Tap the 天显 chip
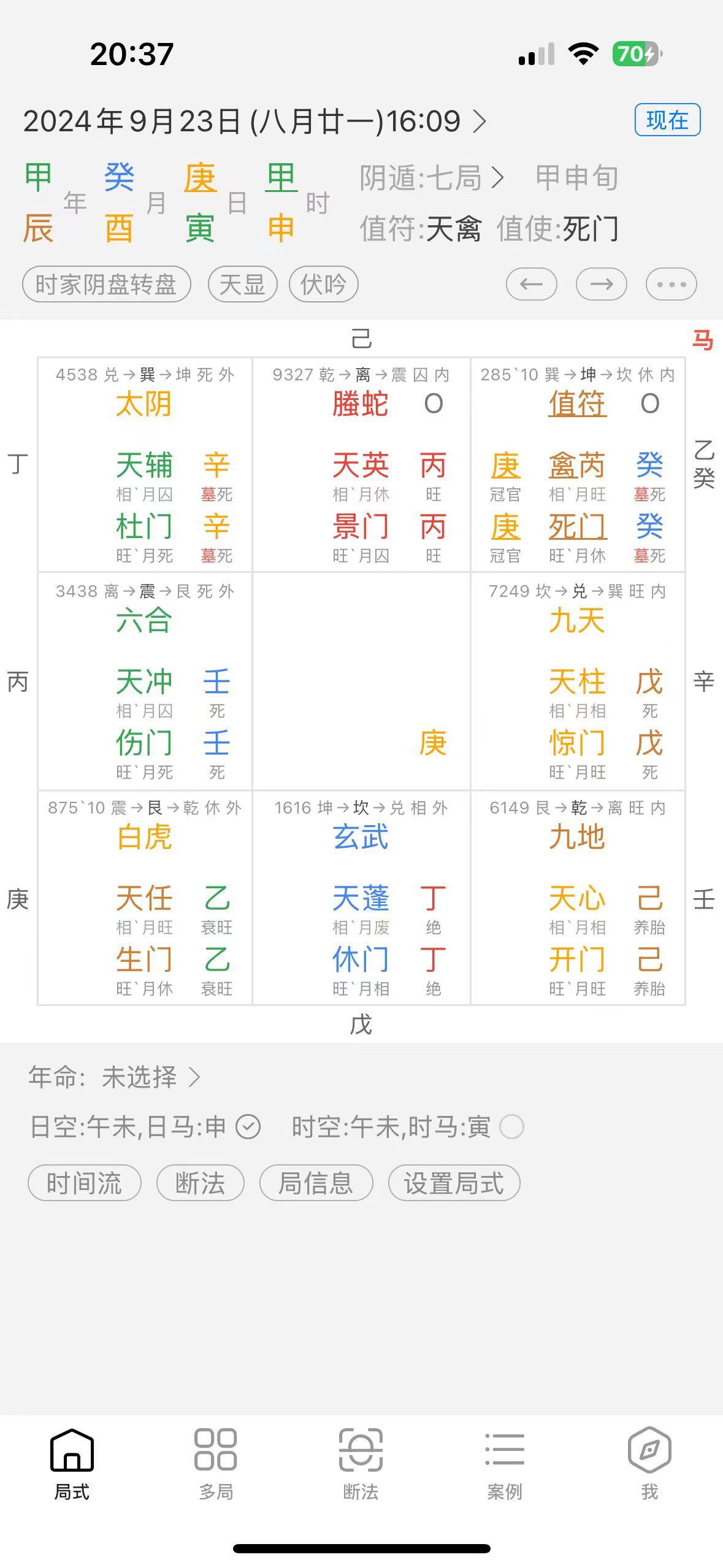 (242, 285)
